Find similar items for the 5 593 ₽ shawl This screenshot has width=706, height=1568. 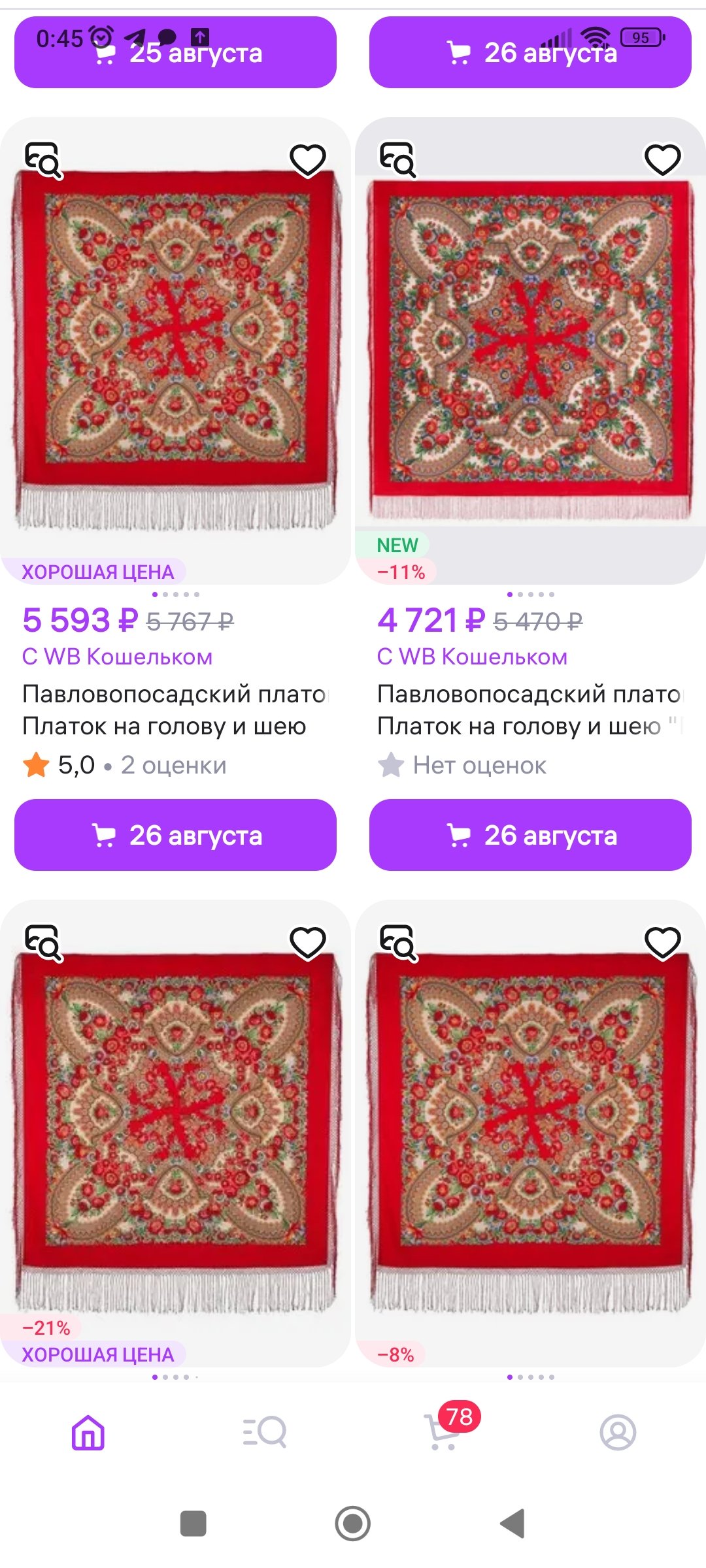(x=43, y=160)
